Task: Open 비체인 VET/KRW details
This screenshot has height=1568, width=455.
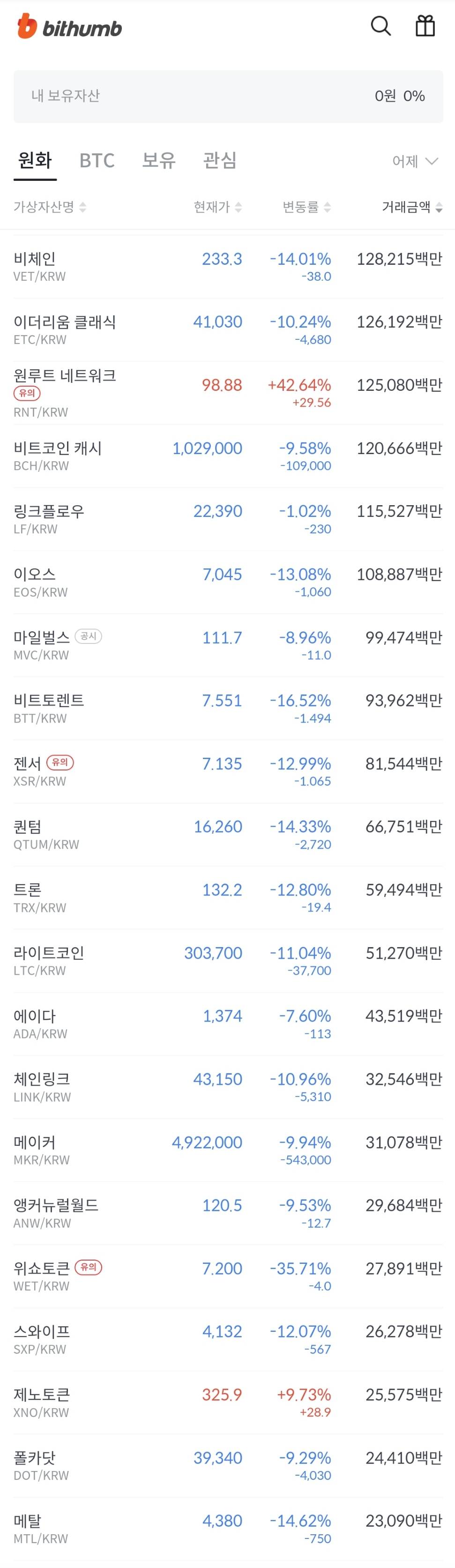Action: pos(228,267)
